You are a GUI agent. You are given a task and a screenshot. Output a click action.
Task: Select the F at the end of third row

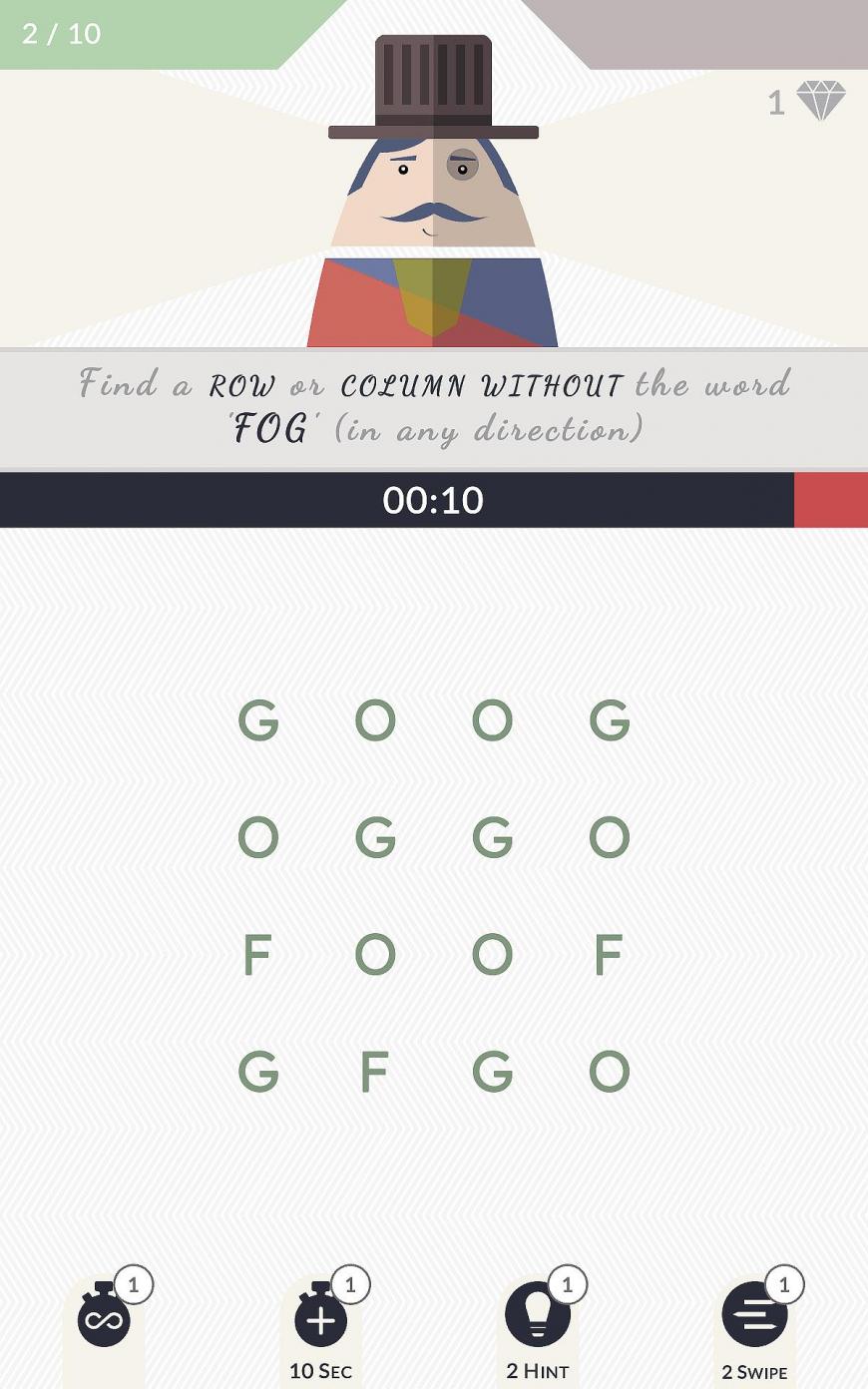point(609,955)
